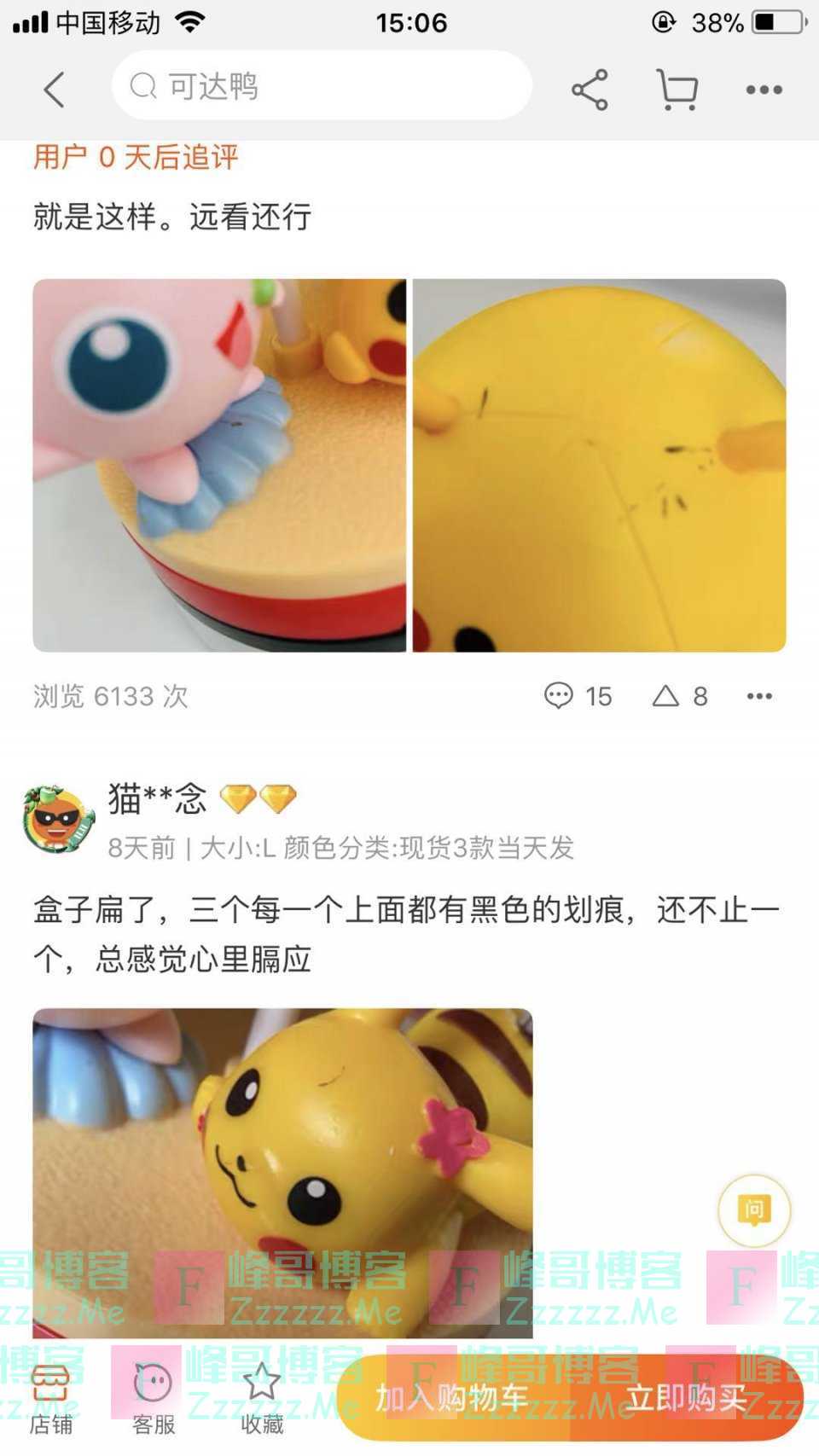Open the yellow scratched surface photo
819x1456 pixels.
pos(599,466)
